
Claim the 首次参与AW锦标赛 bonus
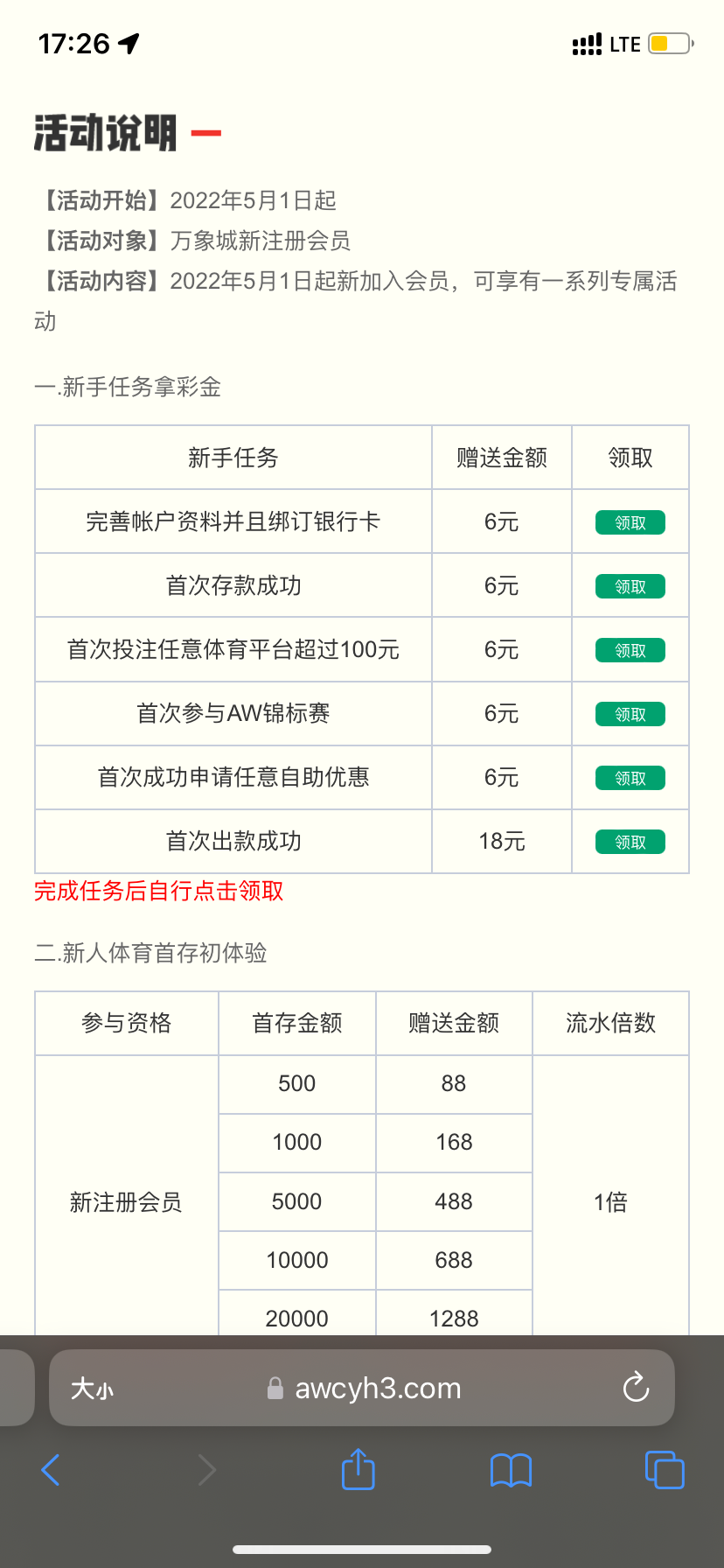coord(630,714)
